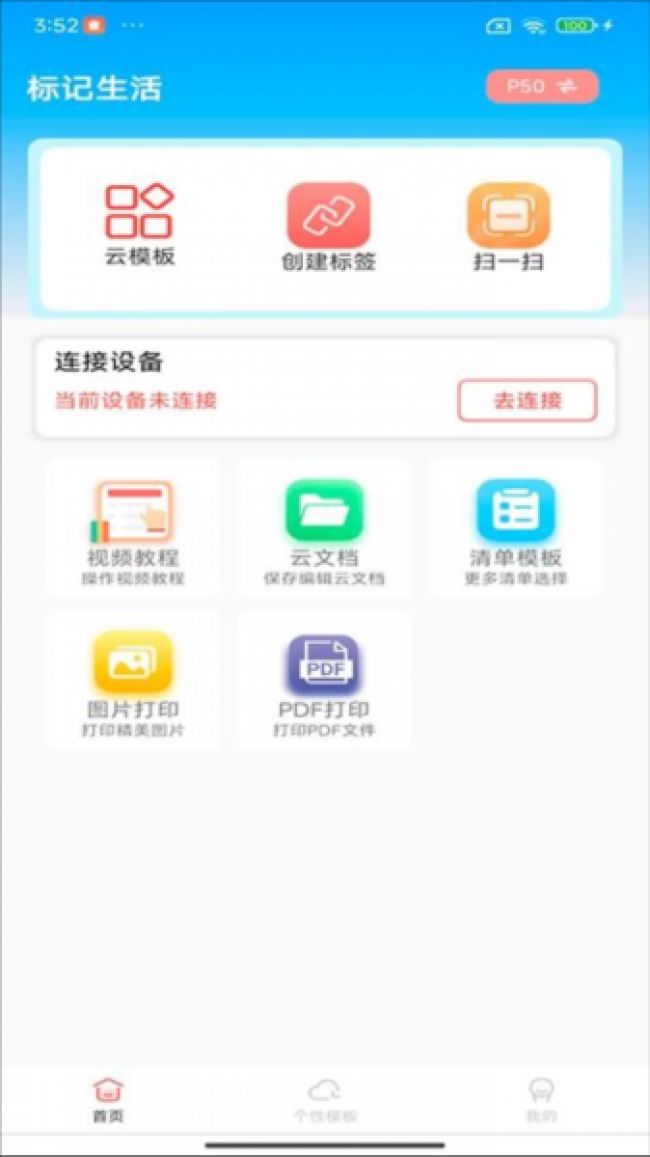Switch to the 我的 profile tab
This screenshot has width=650, height=1157.
[x=541, y=1100]
